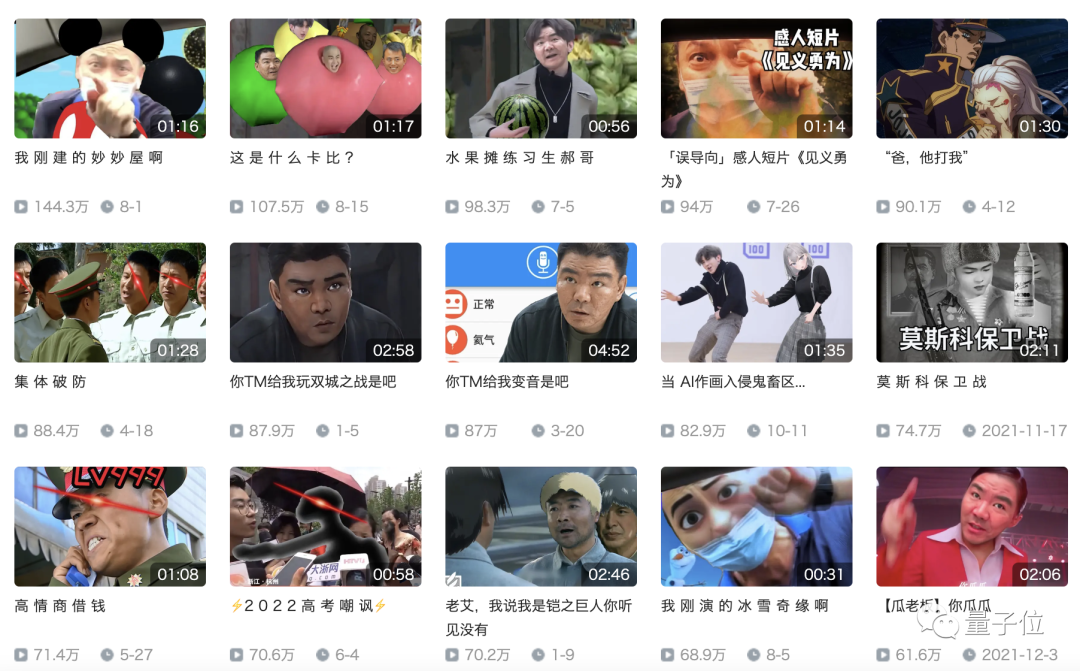Open the video 我刚演的冰雪奇缘啊
Viewport: 1080px width, 671px height.
[x=756, y=526]
